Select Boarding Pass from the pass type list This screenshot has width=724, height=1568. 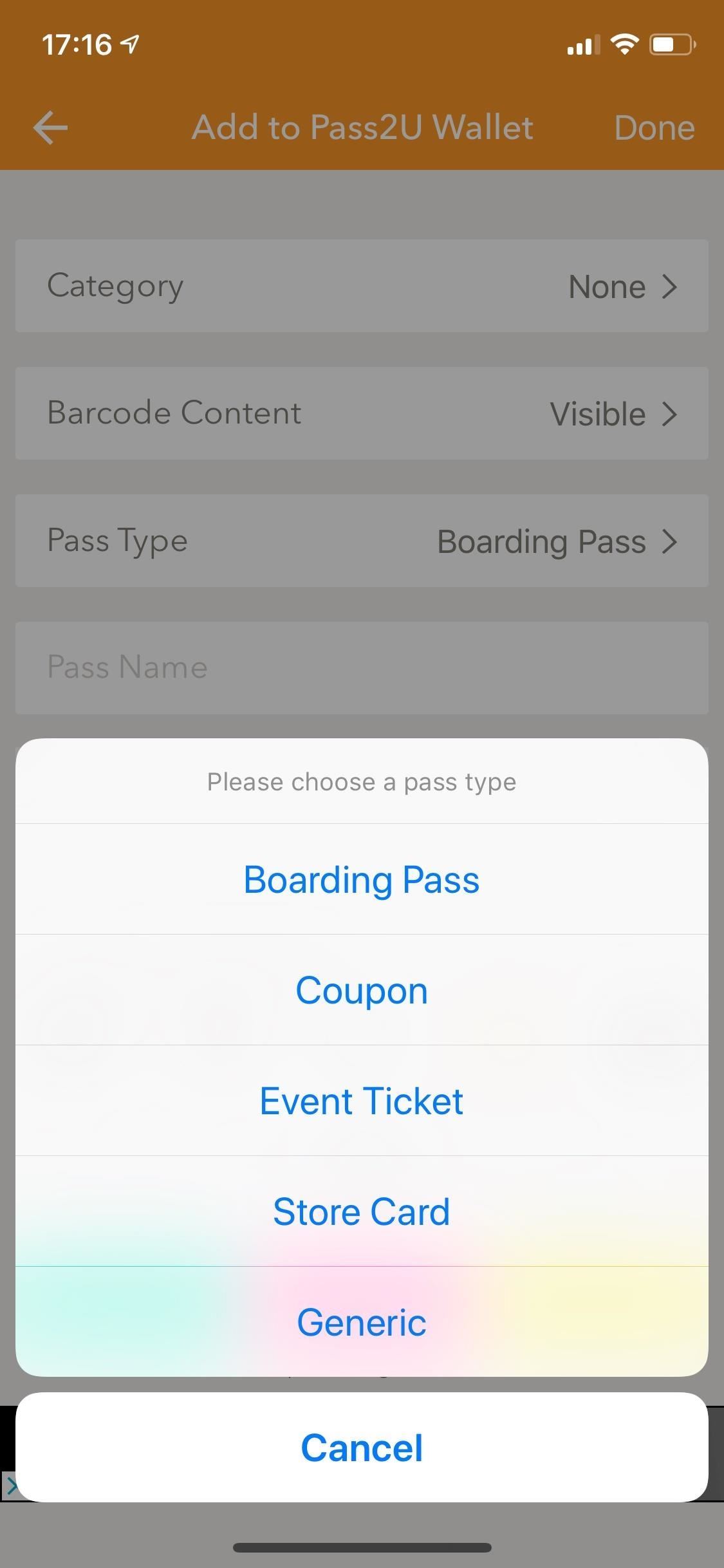click(362, 879)
